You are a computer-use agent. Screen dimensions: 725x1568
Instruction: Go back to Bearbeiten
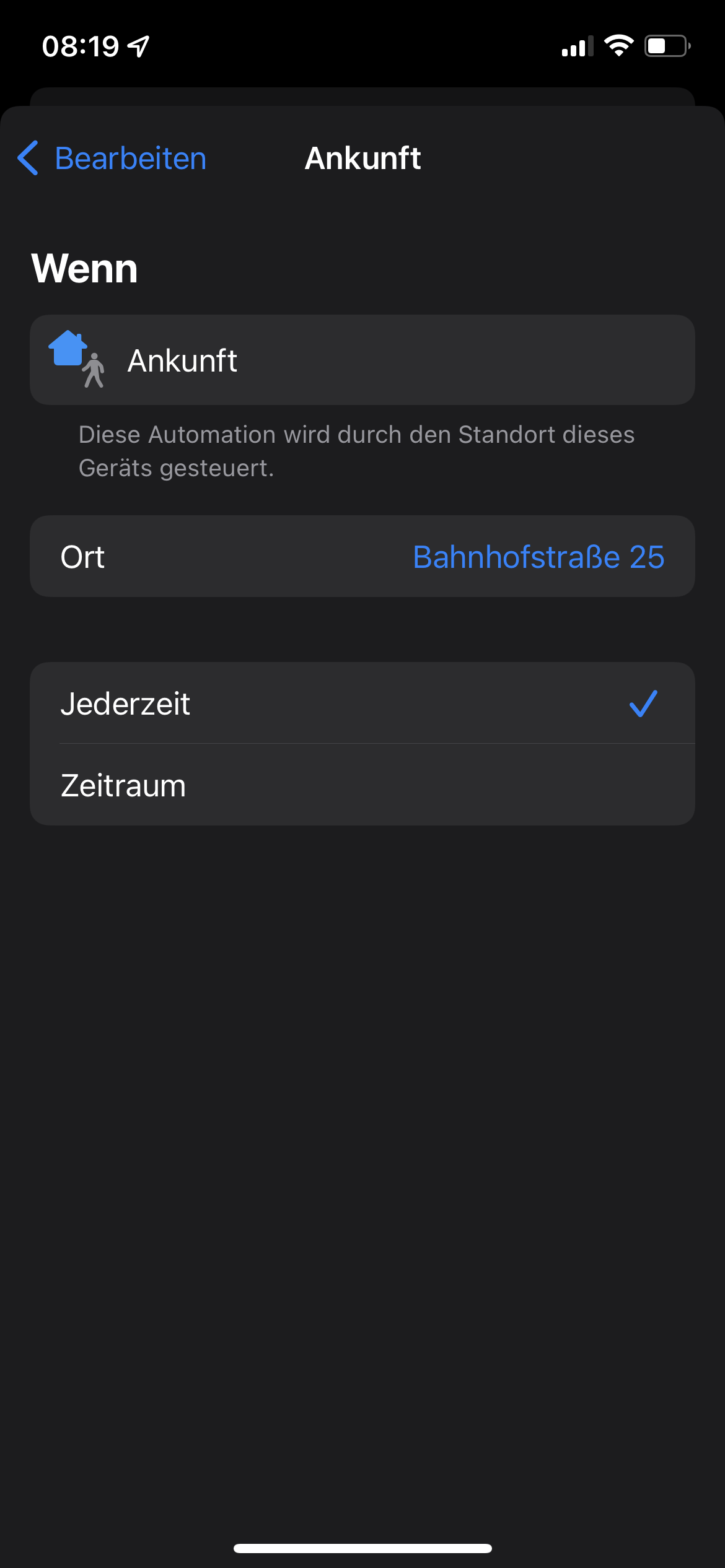(x=113, y=159)
